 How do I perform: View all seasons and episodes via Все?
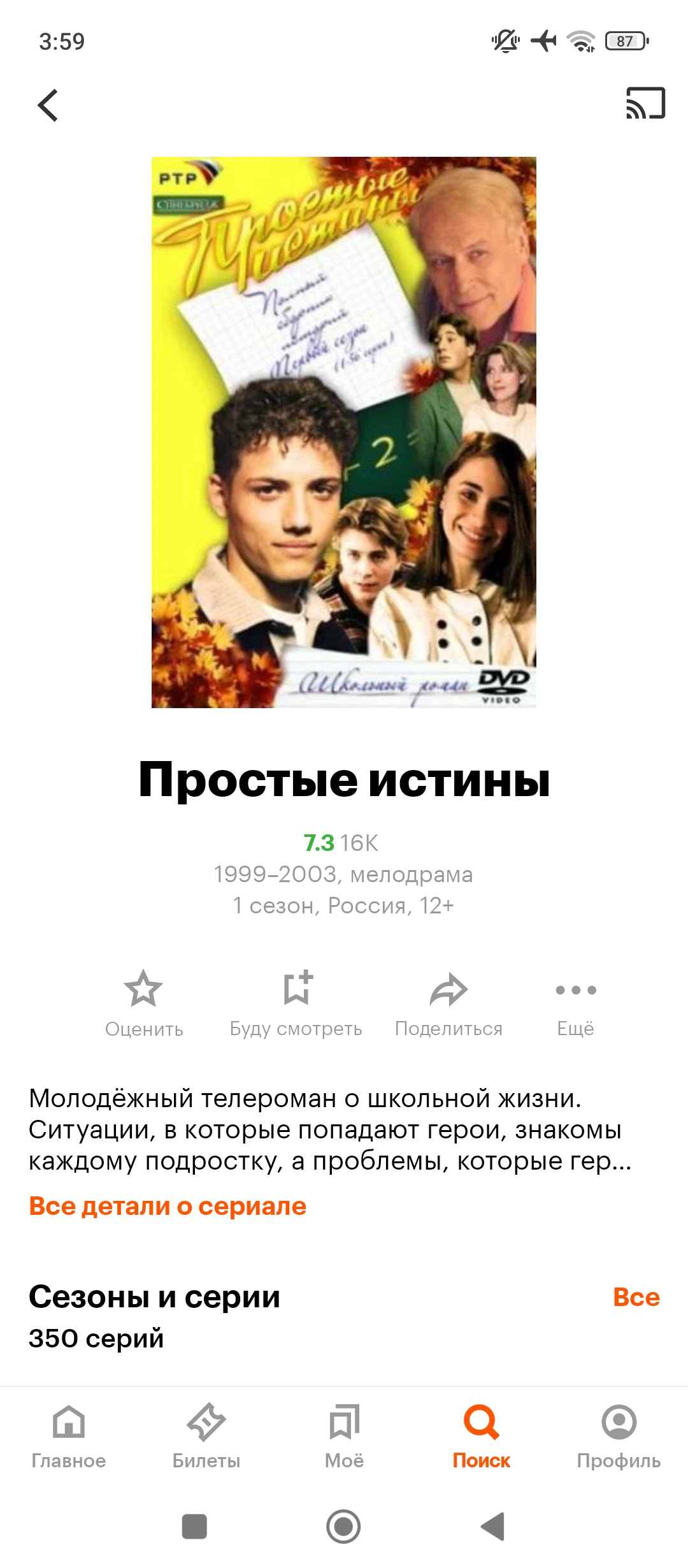pyautogui.click(x=636, y=1297)
